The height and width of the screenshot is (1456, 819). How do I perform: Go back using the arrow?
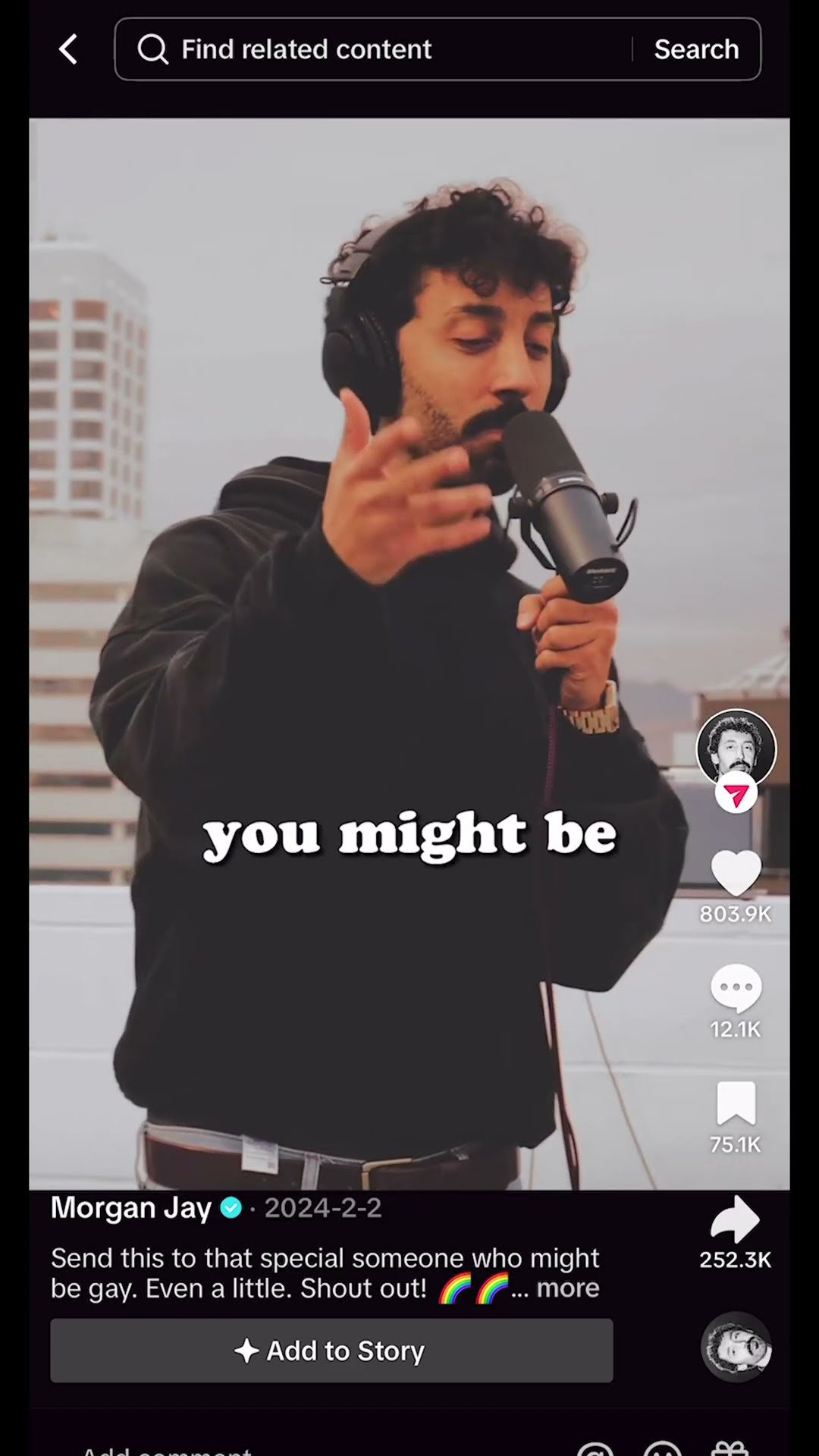[x=68, y=49]
